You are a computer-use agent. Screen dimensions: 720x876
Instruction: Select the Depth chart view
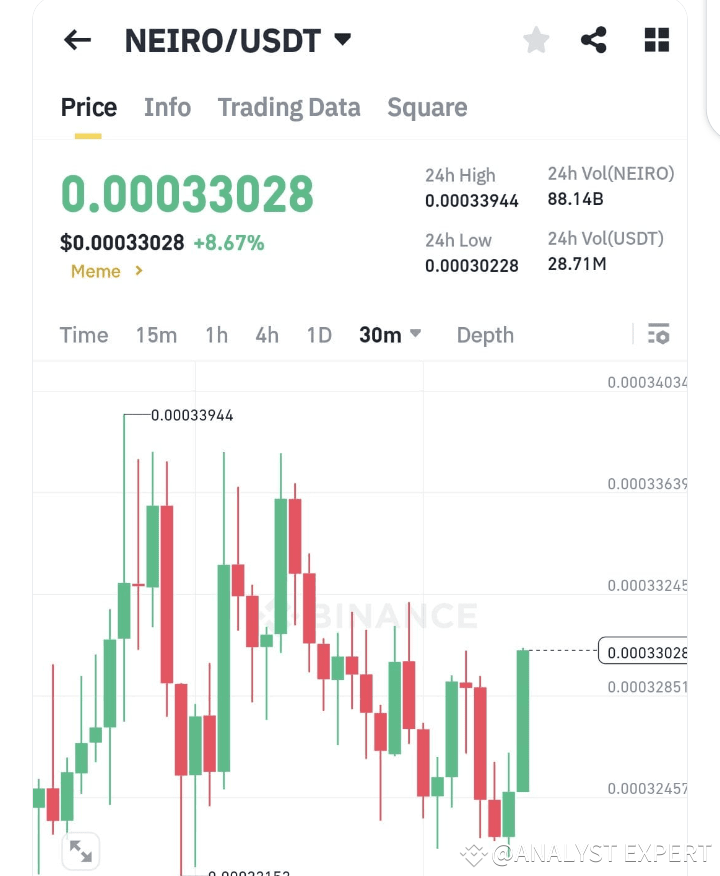click(x=485, y=335)
